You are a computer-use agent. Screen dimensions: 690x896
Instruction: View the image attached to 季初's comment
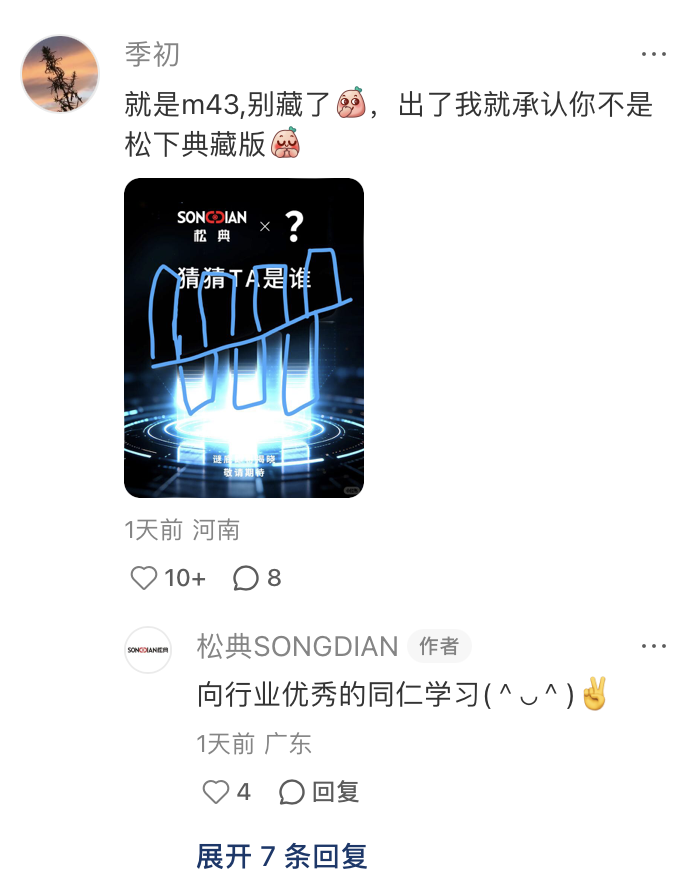tap(243, 337)
